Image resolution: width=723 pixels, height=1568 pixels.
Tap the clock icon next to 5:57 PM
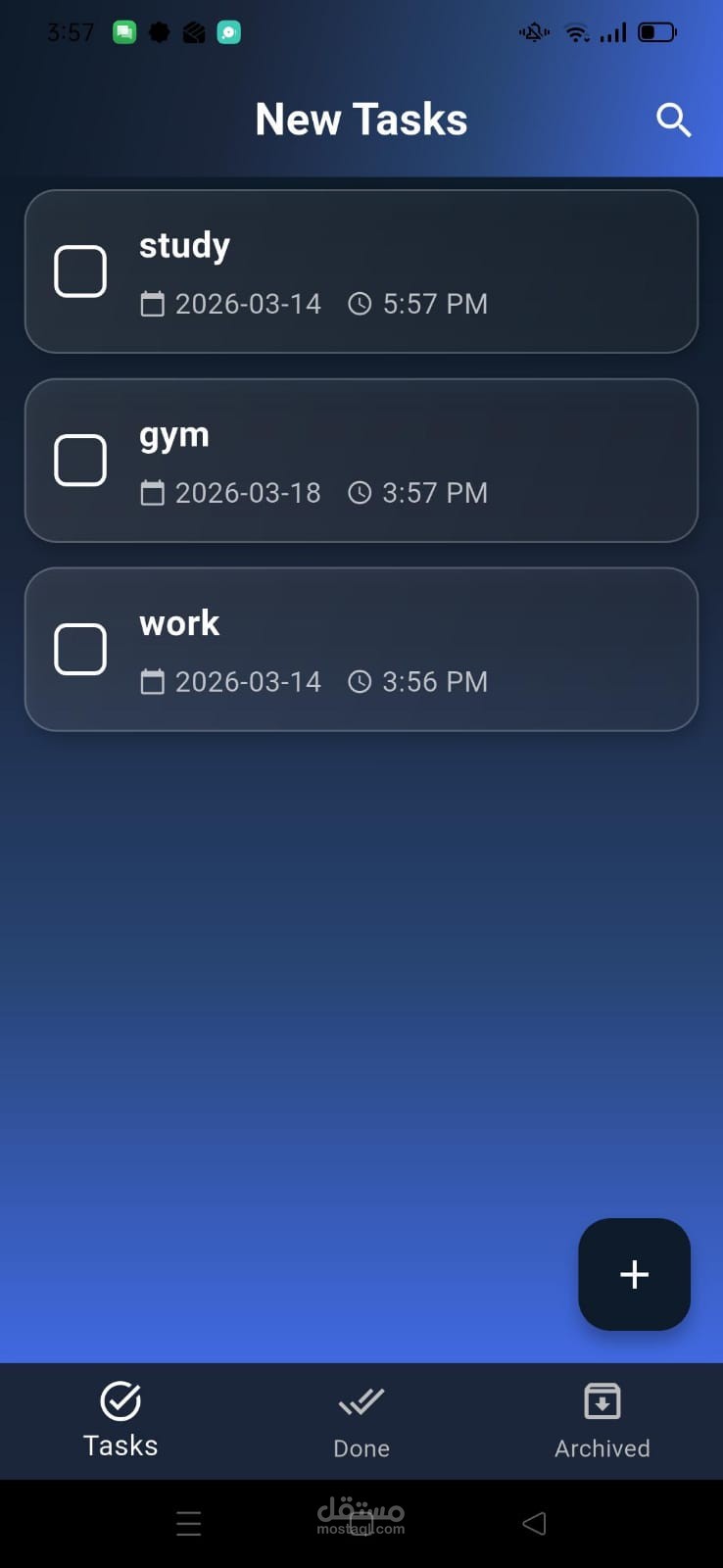coord(359,304)
